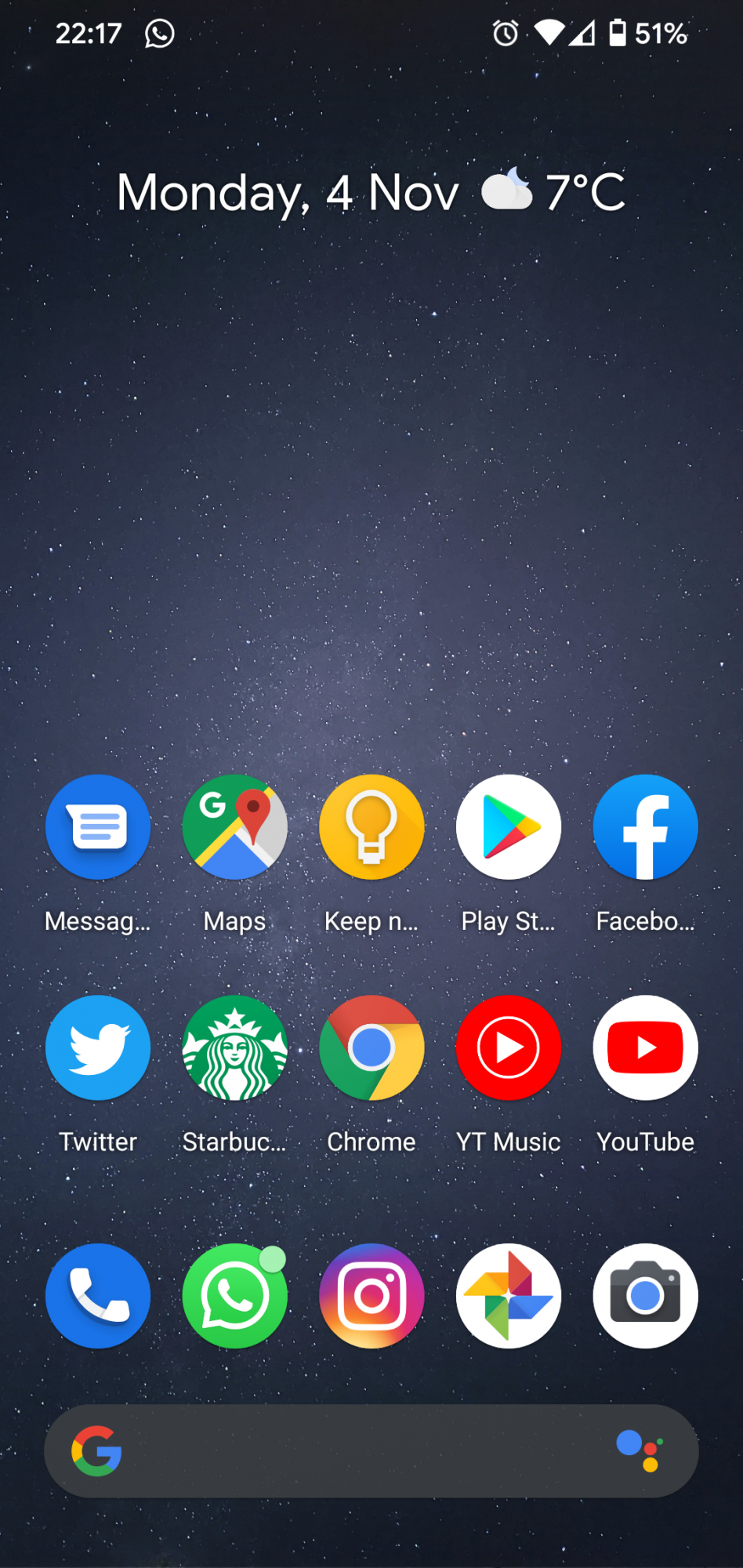The image size is (743, 1568).
Task: Launch Google Maps
Action: [x=234, y=827]
